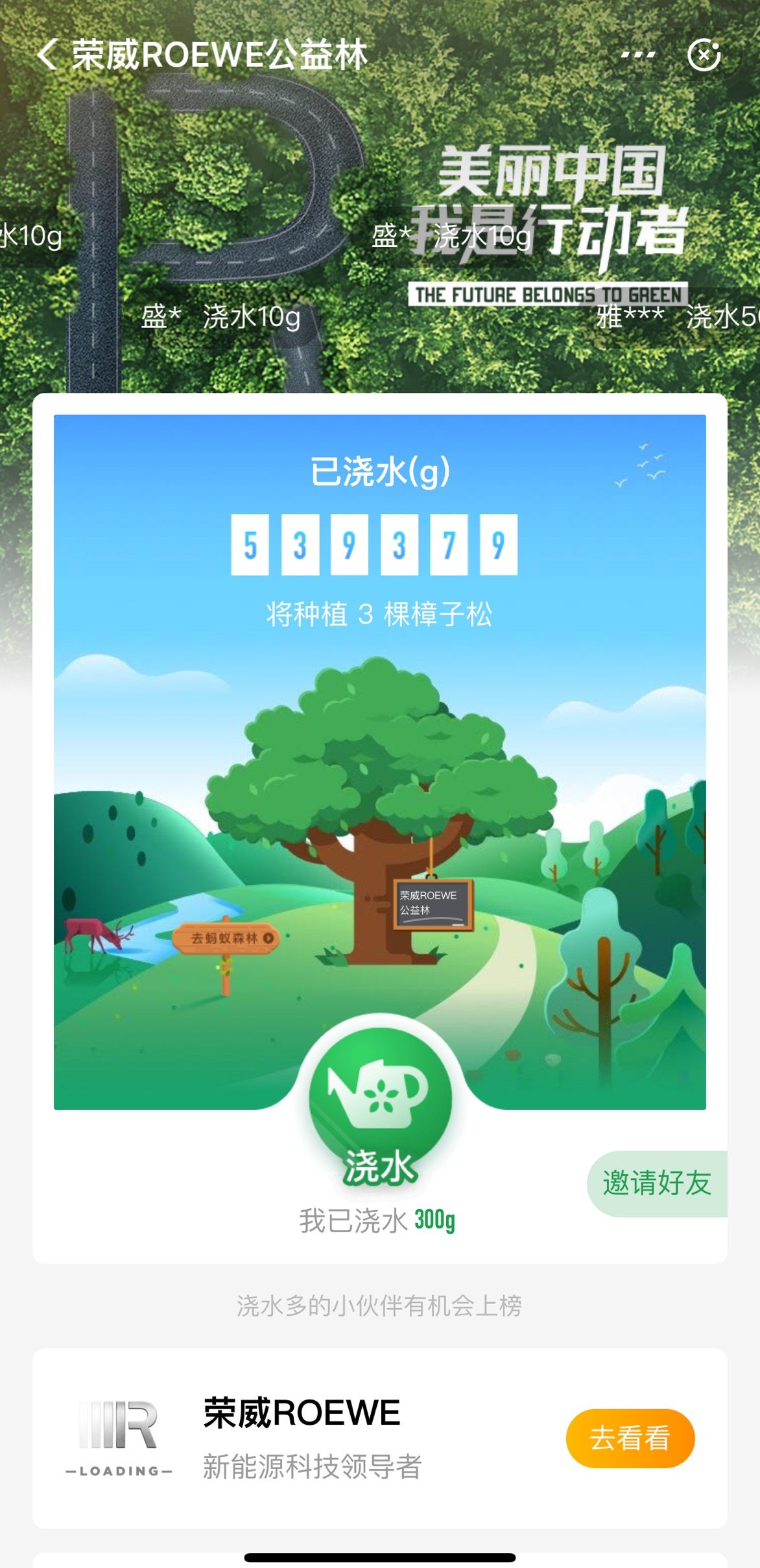
Task: Close the mini program
Action: click(x=704, y=55)
